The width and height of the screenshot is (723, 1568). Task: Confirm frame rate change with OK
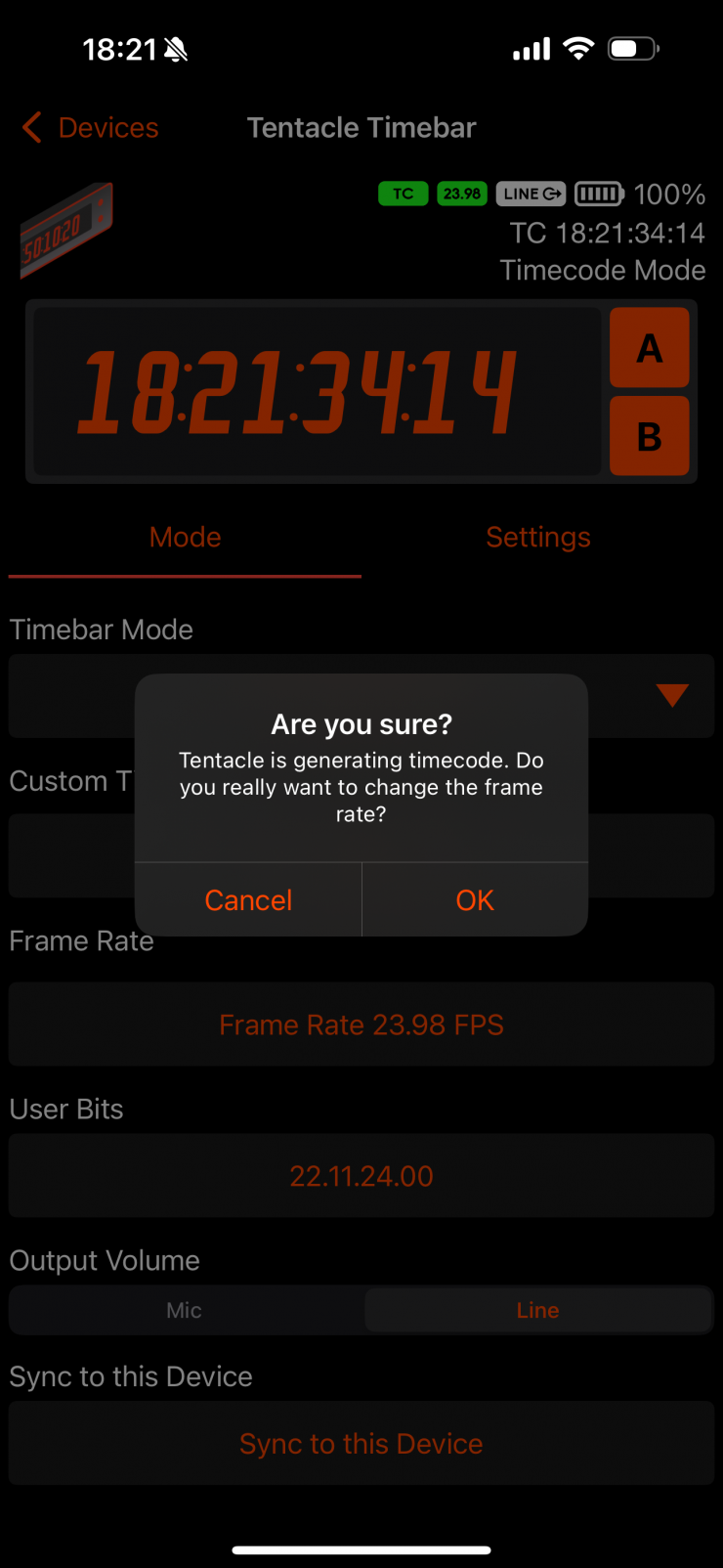click(475, 899)
